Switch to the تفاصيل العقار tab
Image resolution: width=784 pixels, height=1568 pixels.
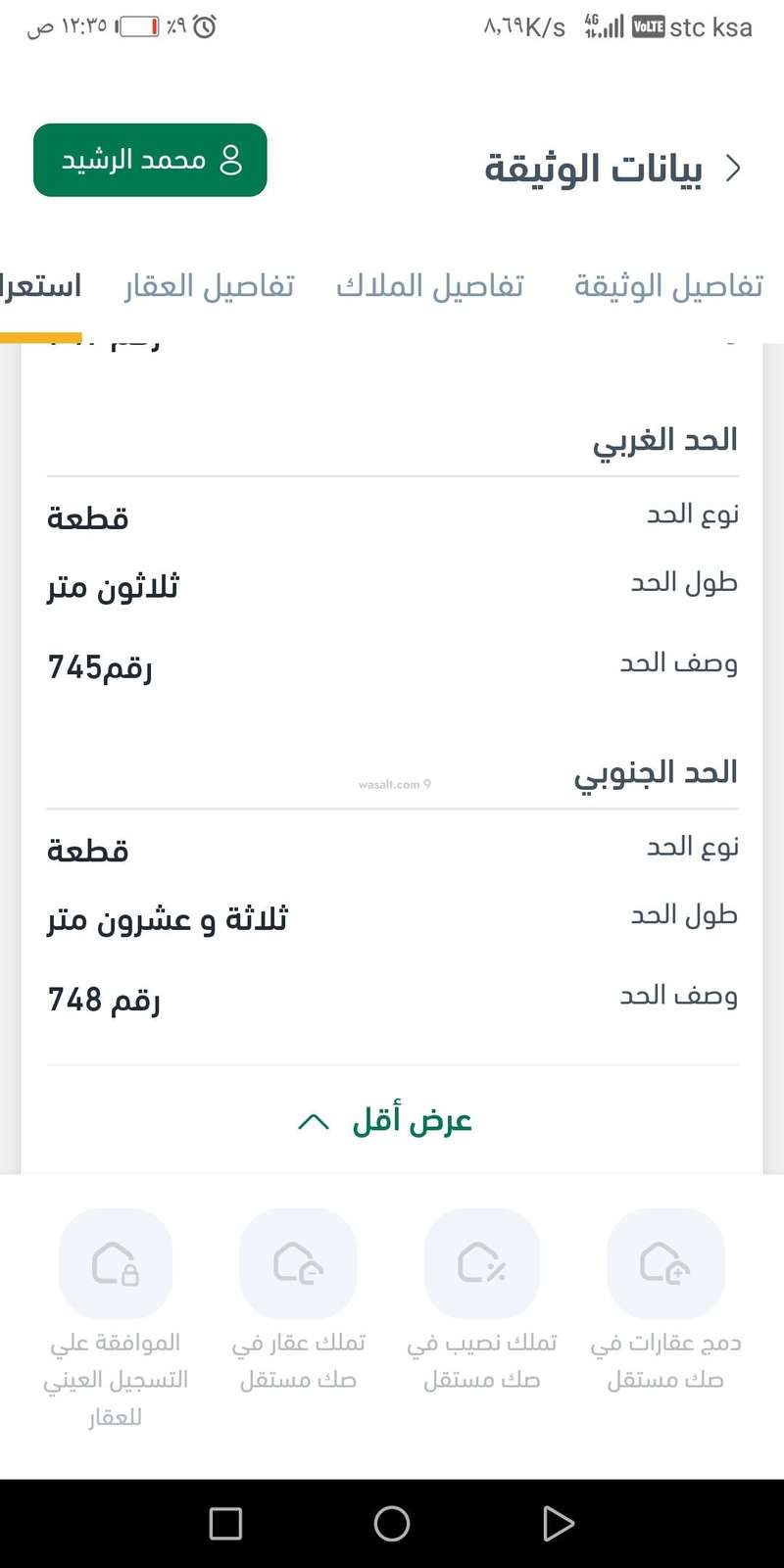coord(209,286)
